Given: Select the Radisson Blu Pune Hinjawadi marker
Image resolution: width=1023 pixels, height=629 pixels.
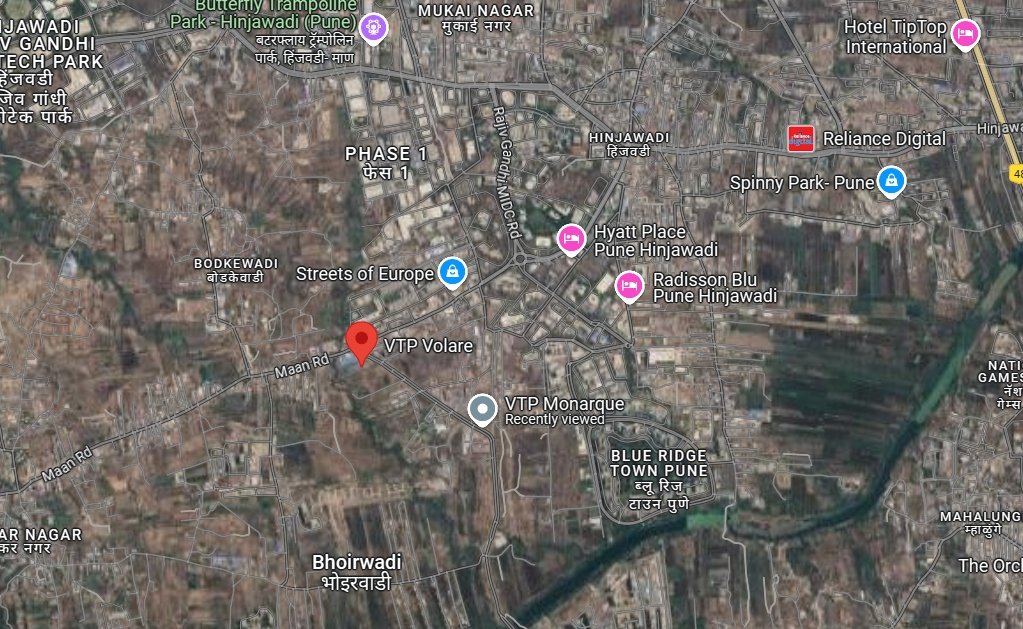Looking at the screenshot, I should [x=628, y=285].
